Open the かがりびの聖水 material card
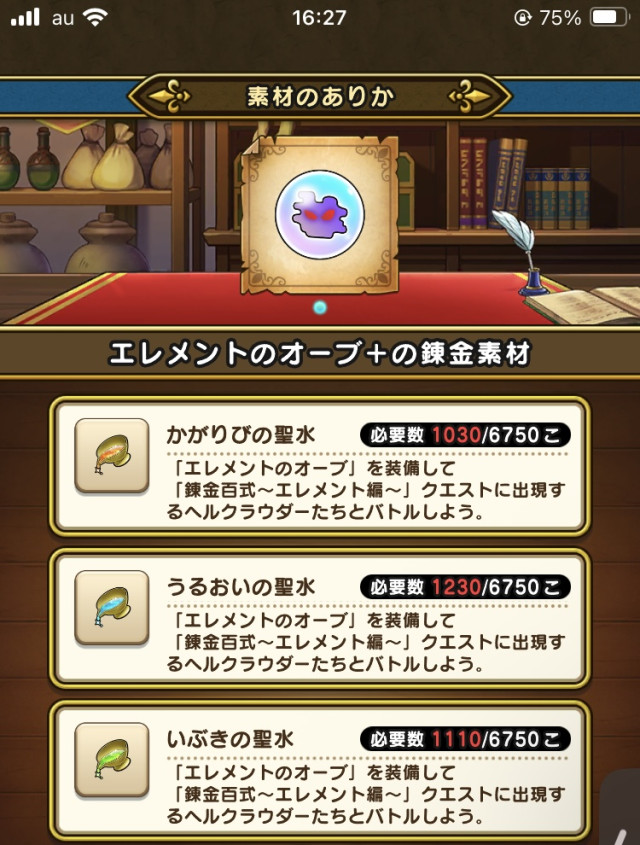Screen dimensions: 640x845 click(x=320, y=466)
